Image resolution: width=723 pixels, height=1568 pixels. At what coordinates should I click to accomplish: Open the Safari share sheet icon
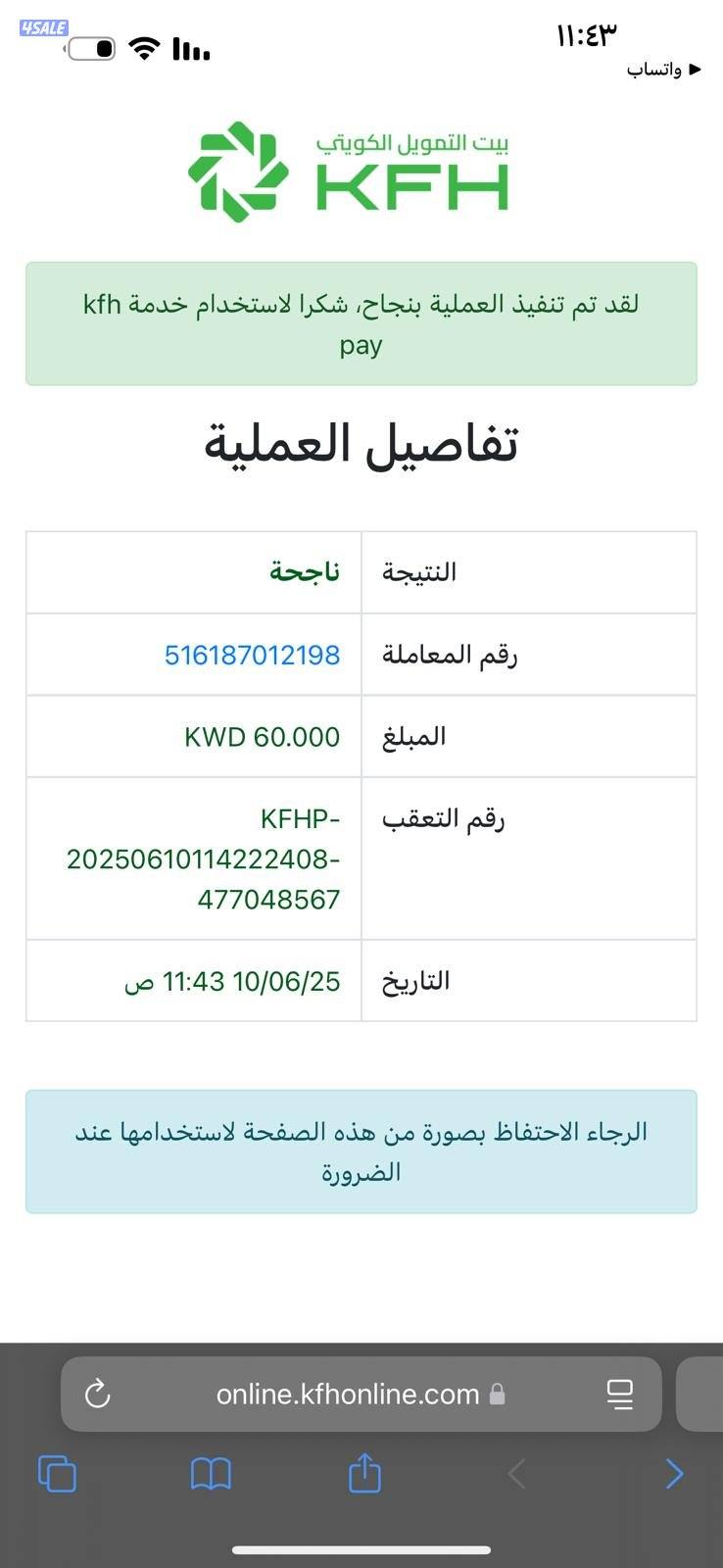(363, 1473)
